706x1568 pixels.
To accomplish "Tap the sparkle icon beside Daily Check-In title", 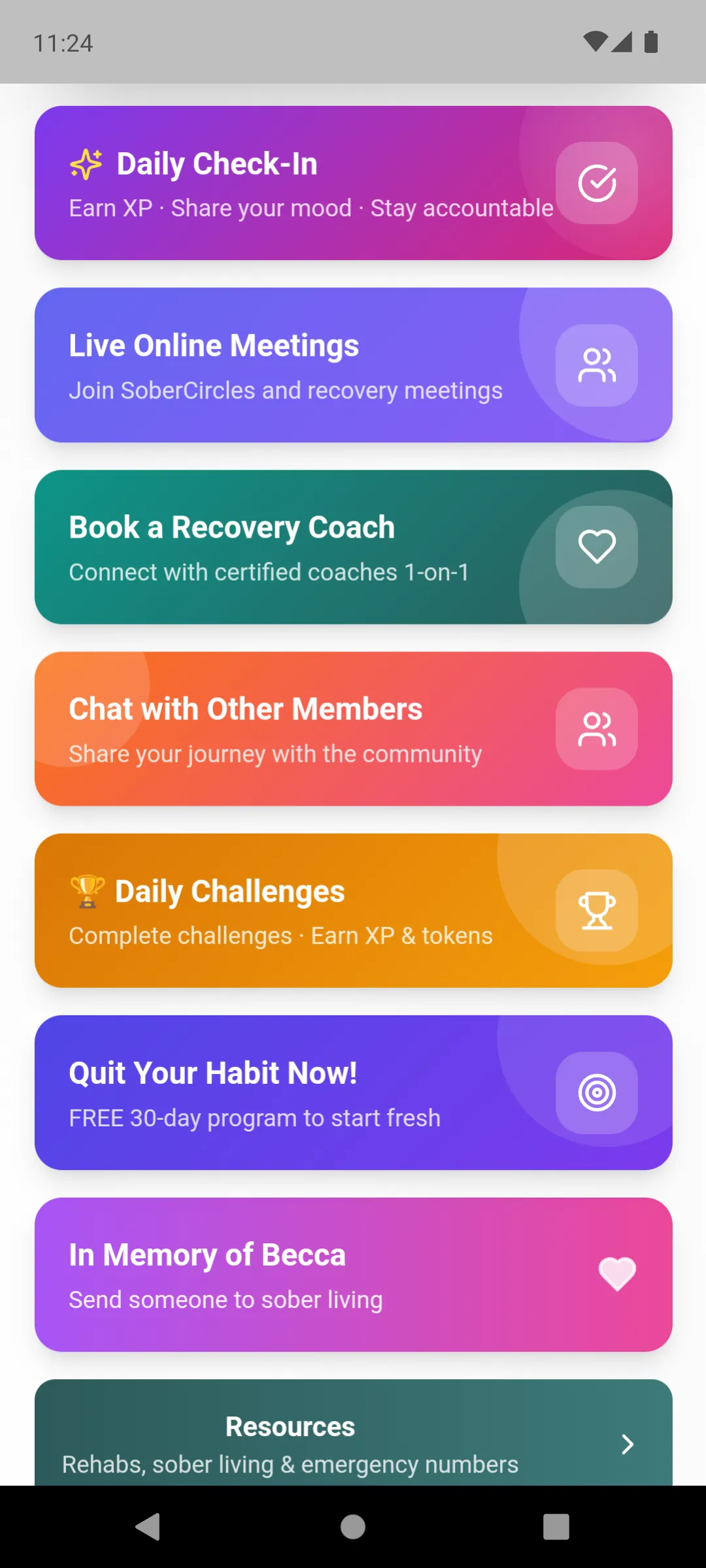I will click(x=86, y=163).
